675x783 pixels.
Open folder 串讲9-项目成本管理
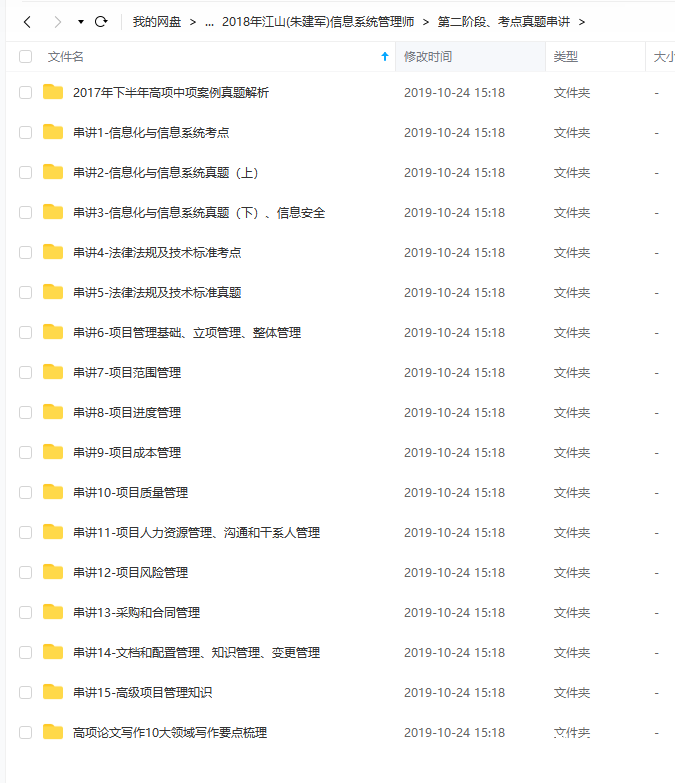127,452
